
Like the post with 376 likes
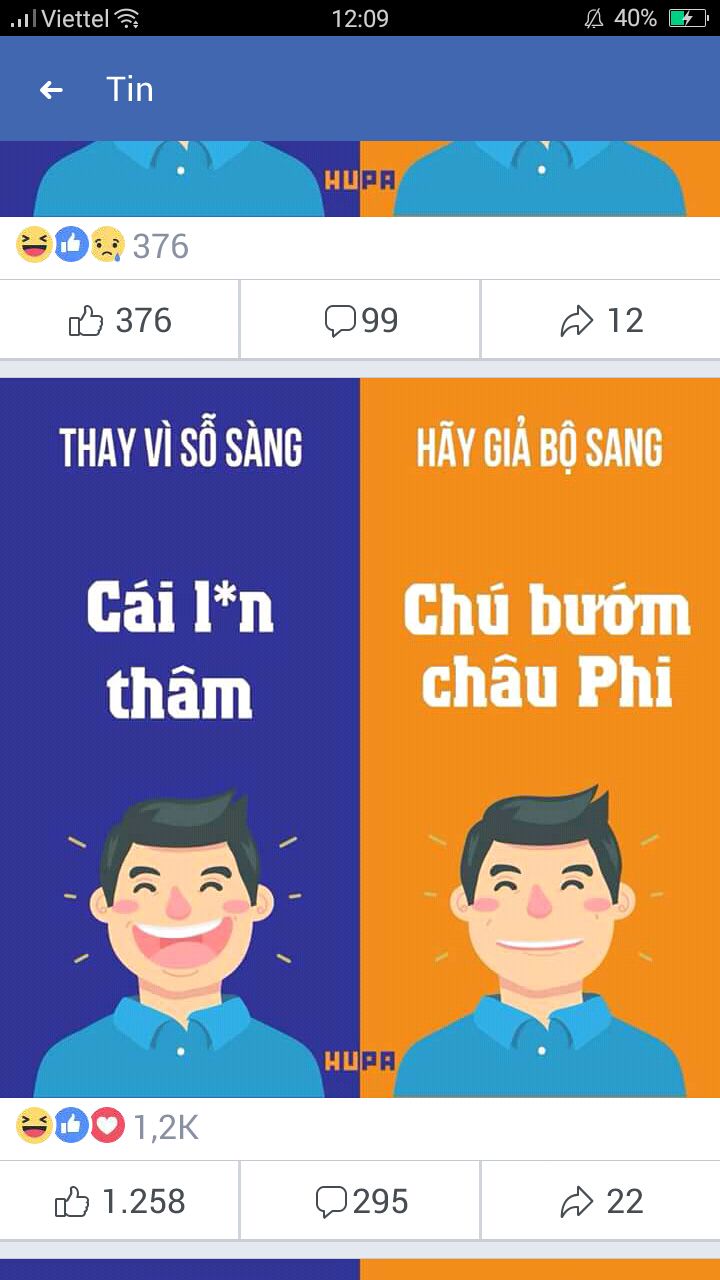click(119, 320)
